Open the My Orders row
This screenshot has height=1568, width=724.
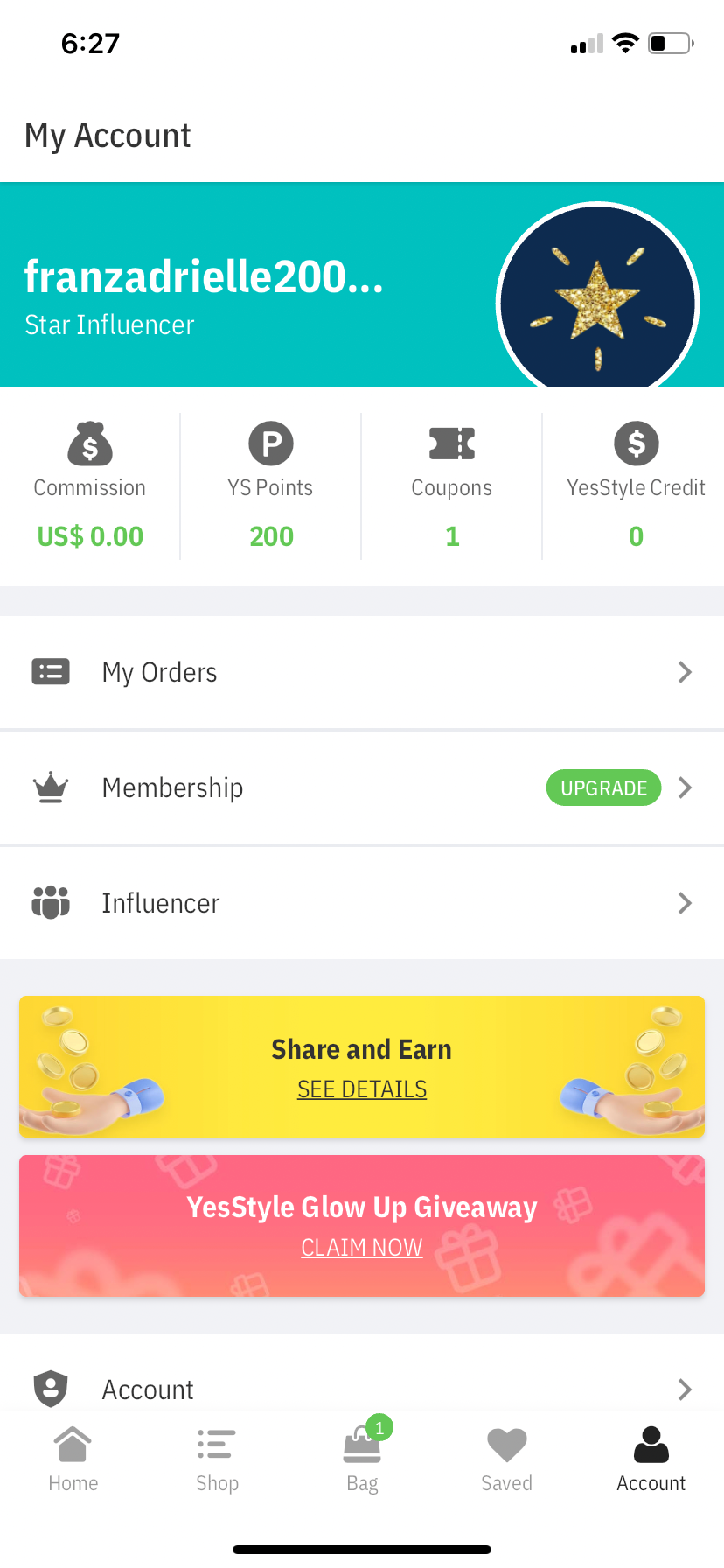click(x=361, y=672)
